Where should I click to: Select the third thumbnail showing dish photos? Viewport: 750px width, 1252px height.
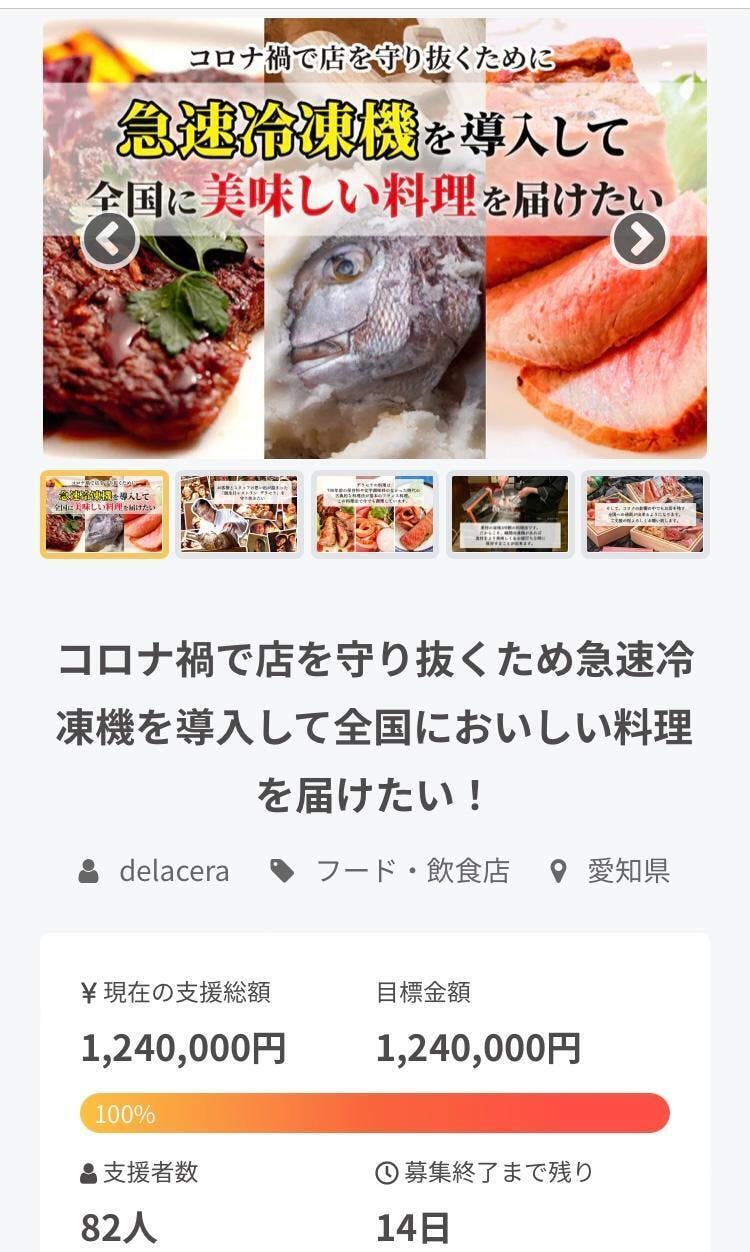click(x=375, y=514)
